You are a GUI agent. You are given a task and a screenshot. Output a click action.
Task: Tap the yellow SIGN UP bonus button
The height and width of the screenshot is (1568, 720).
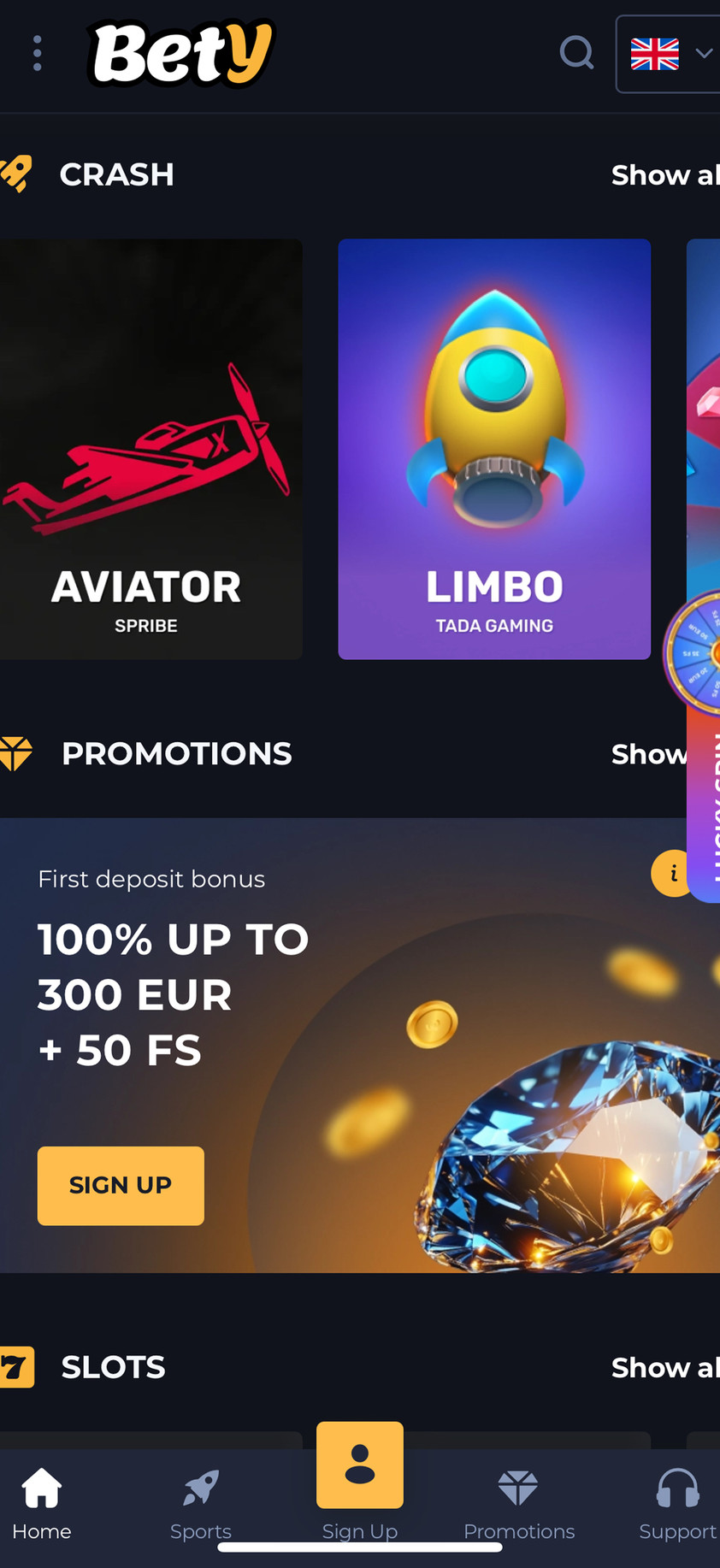click(x=121, y=1185)
